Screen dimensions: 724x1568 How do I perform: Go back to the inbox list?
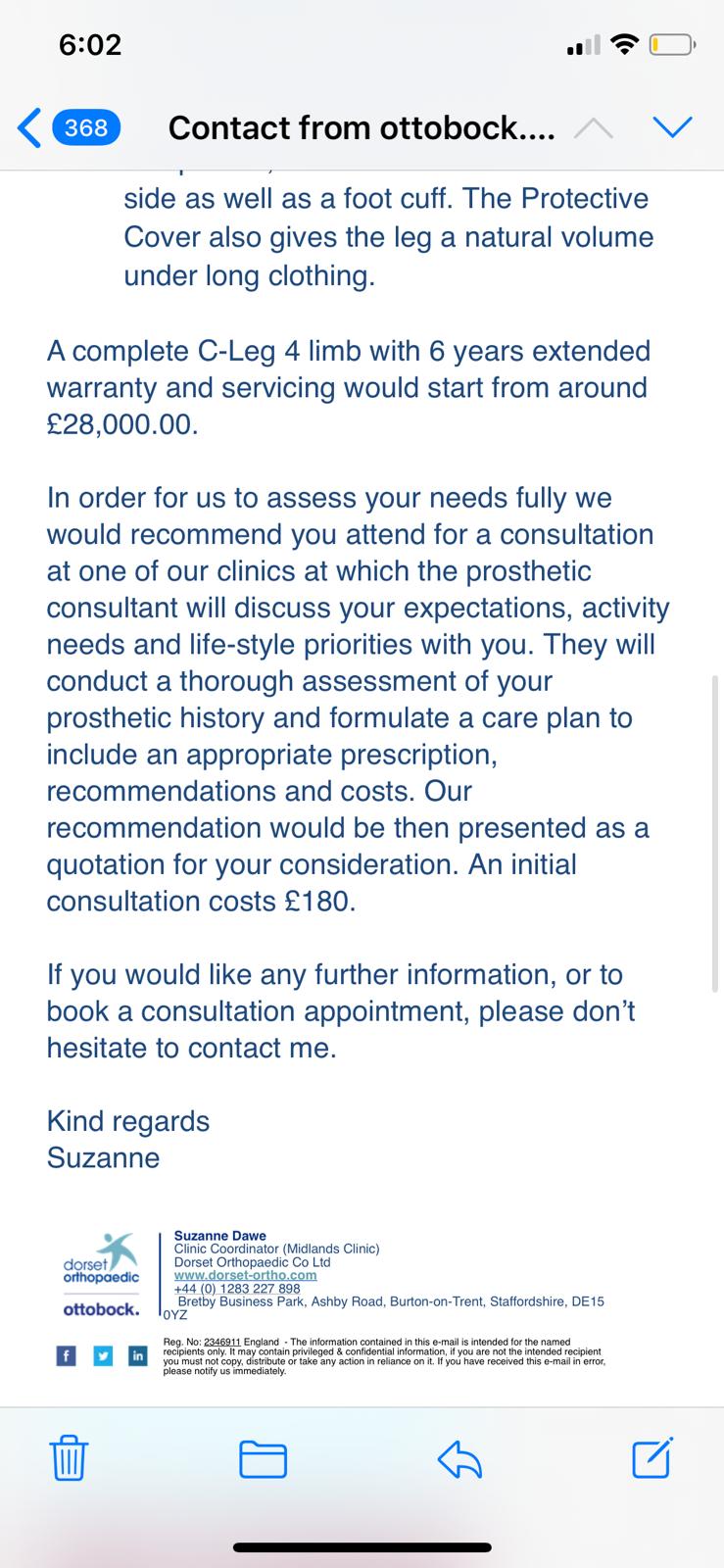click(69, 127)
